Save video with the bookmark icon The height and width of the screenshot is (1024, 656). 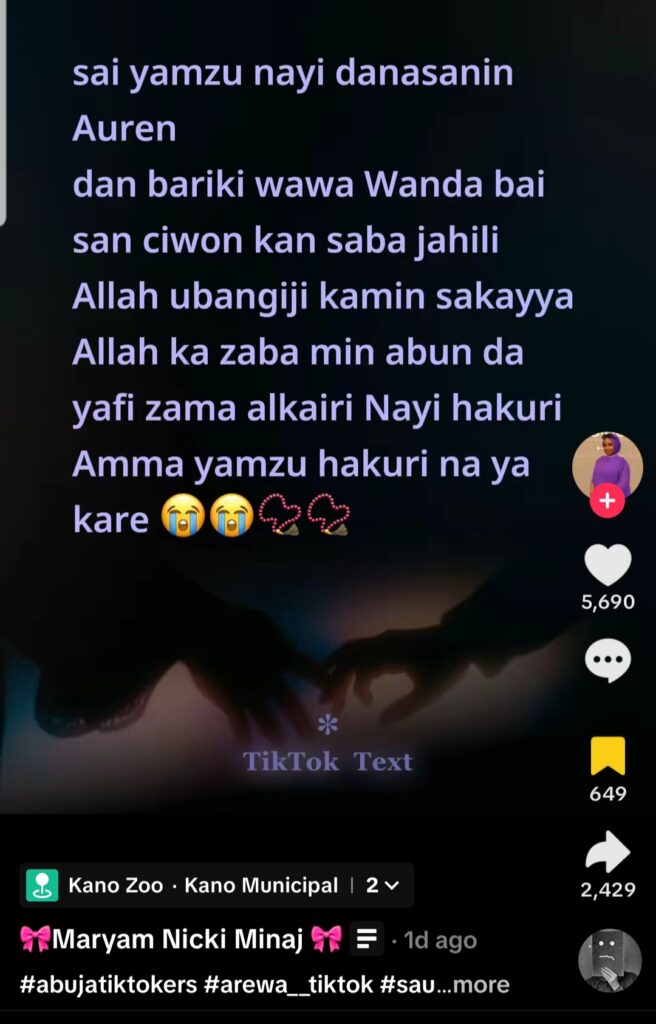pyautogui.click(x=608, y=756)
